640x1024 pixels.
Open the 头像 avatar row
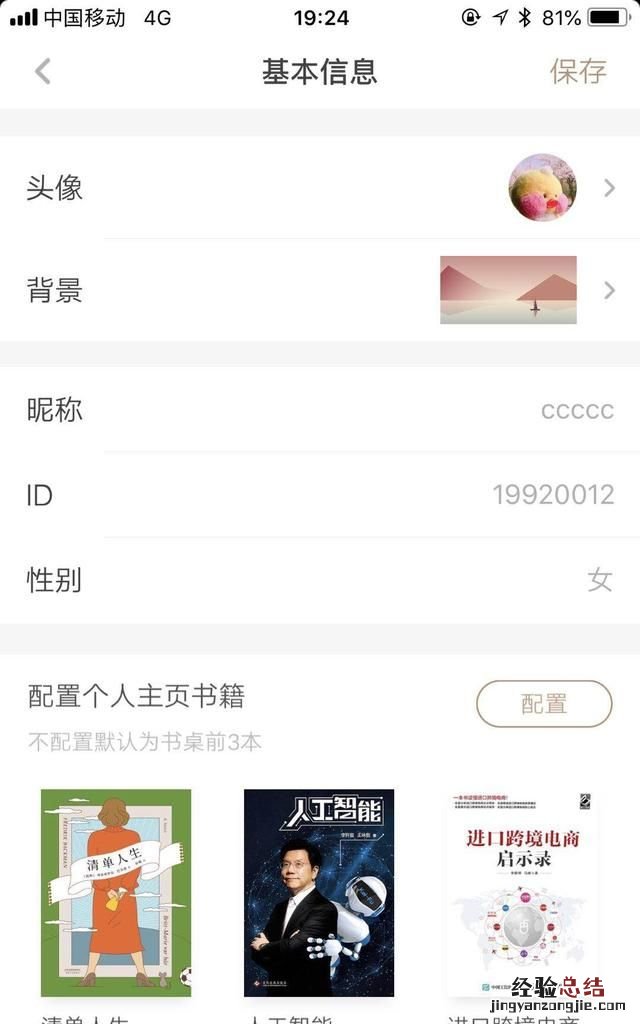click(x=320, y=187)
